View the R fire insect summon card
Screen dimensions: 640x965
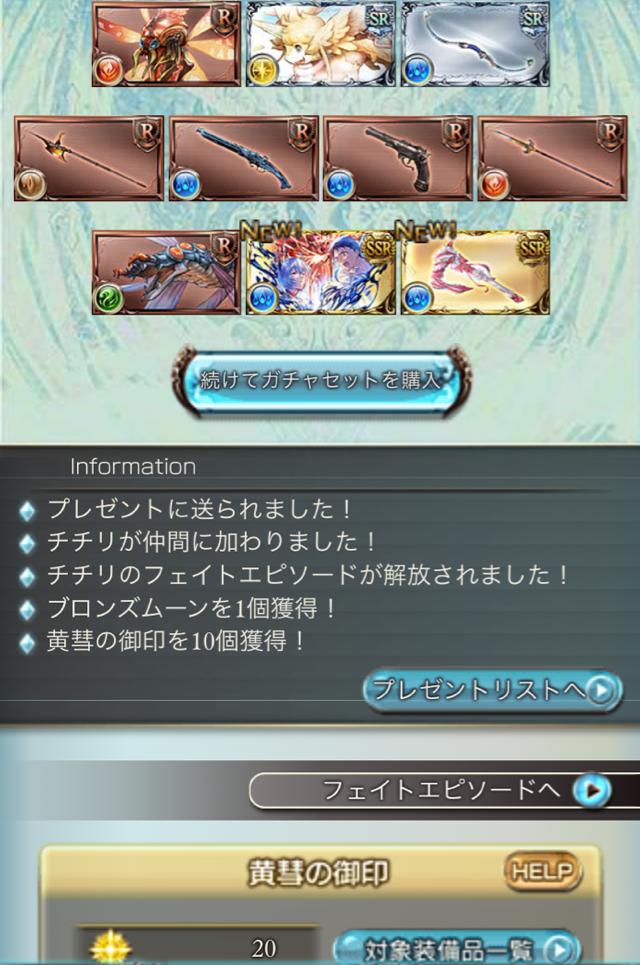coord(166,44)
